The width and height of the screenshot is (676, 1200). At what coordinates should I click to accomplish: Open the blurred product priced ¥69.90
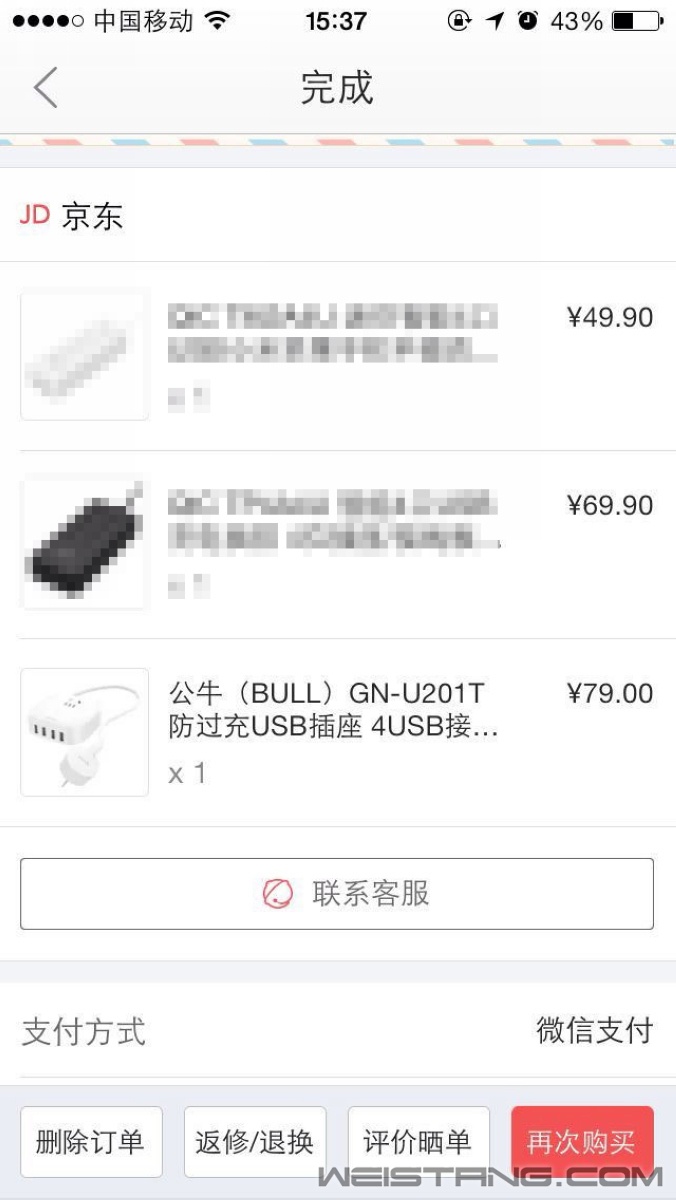pos(334,543)
